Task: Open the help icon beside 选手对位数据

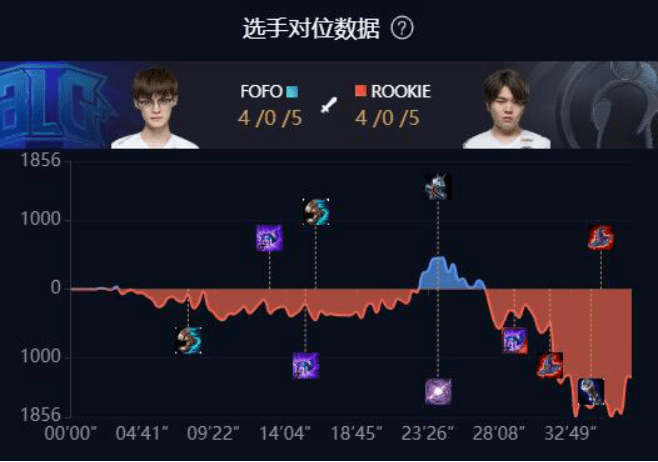Action: 402,28
